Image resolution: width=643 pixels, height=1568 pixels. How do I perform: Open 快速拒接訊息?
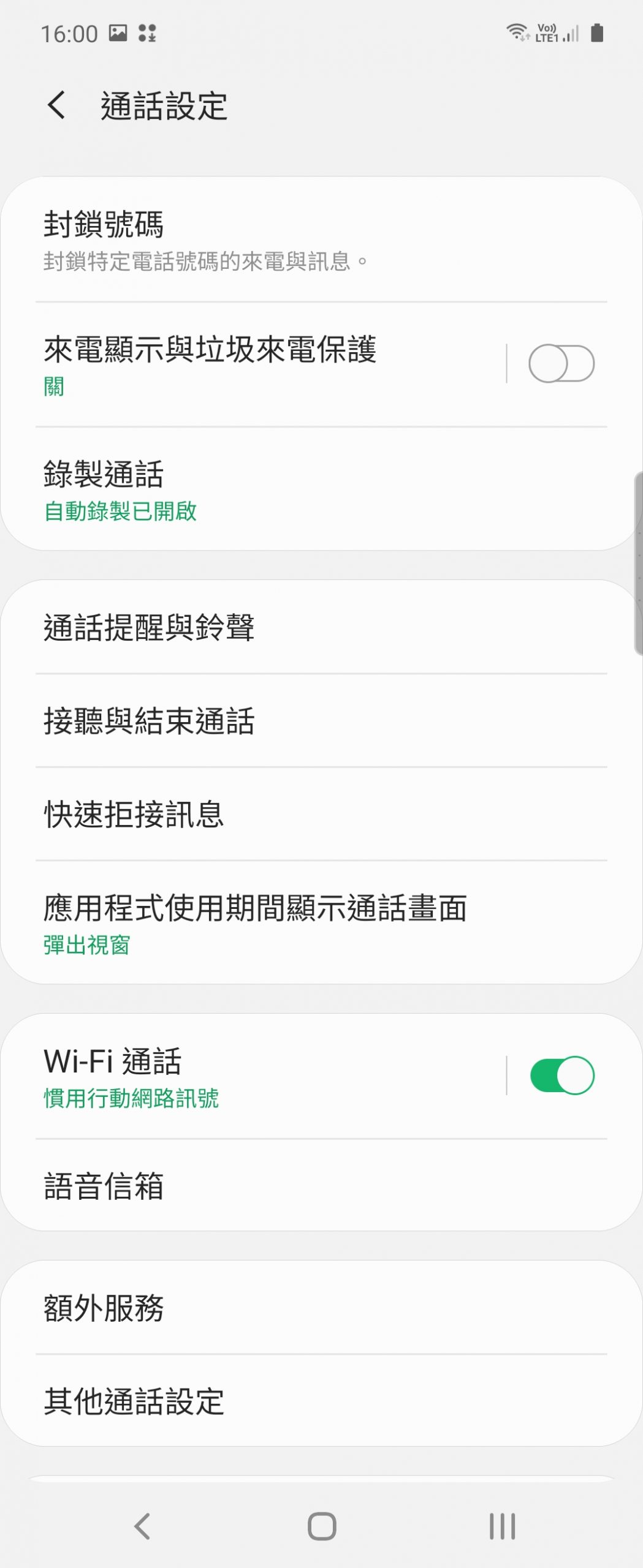pos(321,815)
